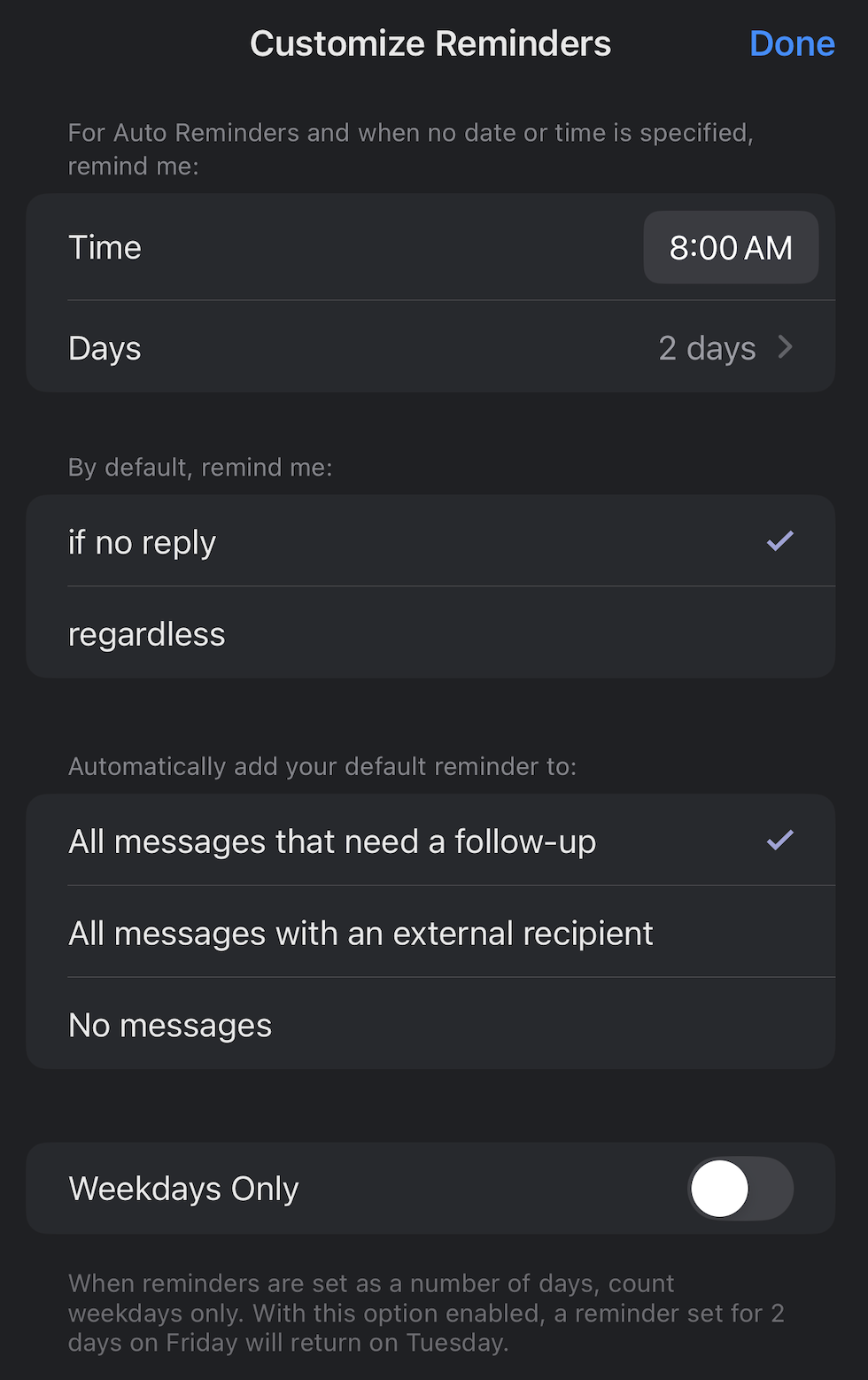Tap the gray disclosure arrow on Days

click(785, 347)
